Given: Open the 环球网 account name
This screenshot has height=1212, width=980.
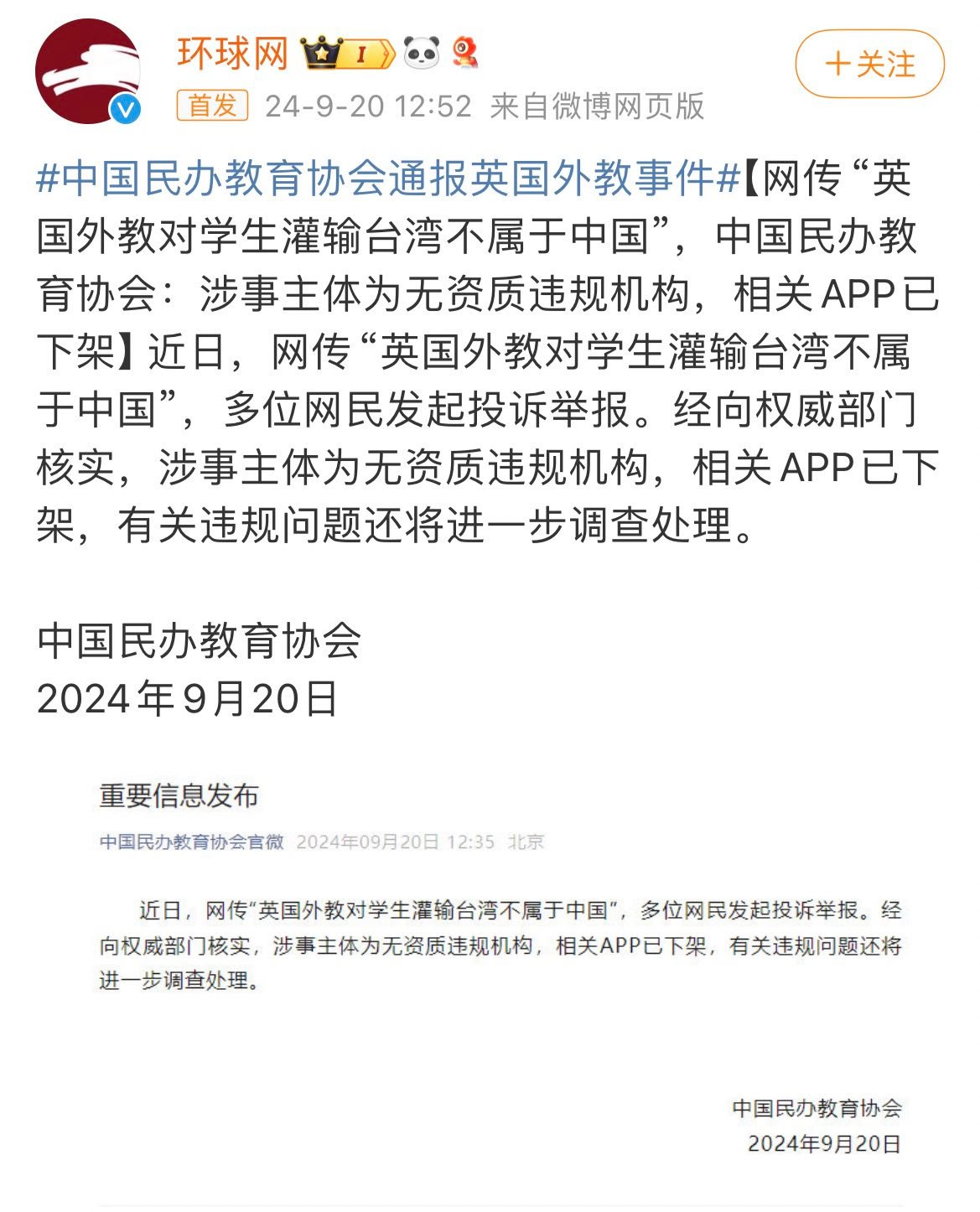Looking at the screenshot, I should [232, 54].
